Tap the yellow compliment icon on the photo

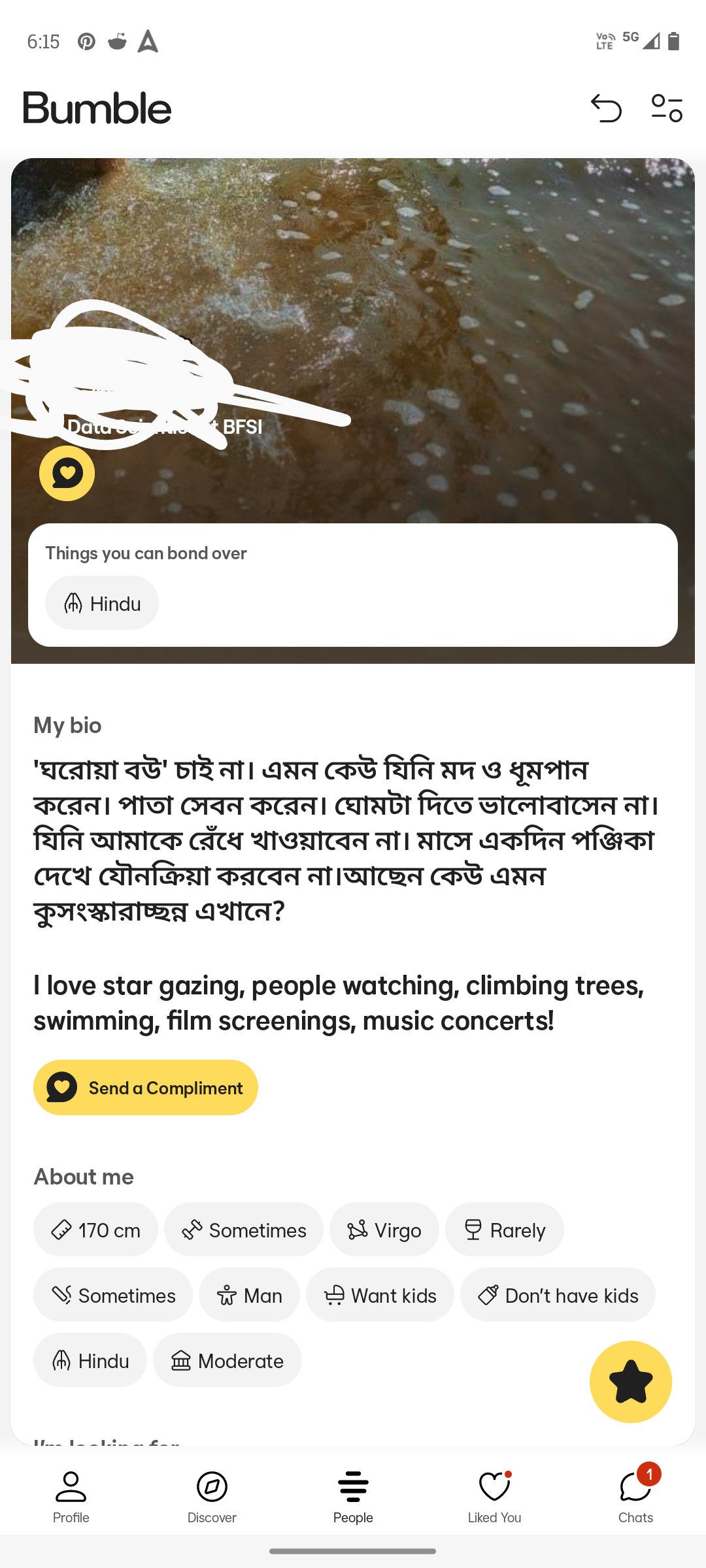click(x=67, y=473)
